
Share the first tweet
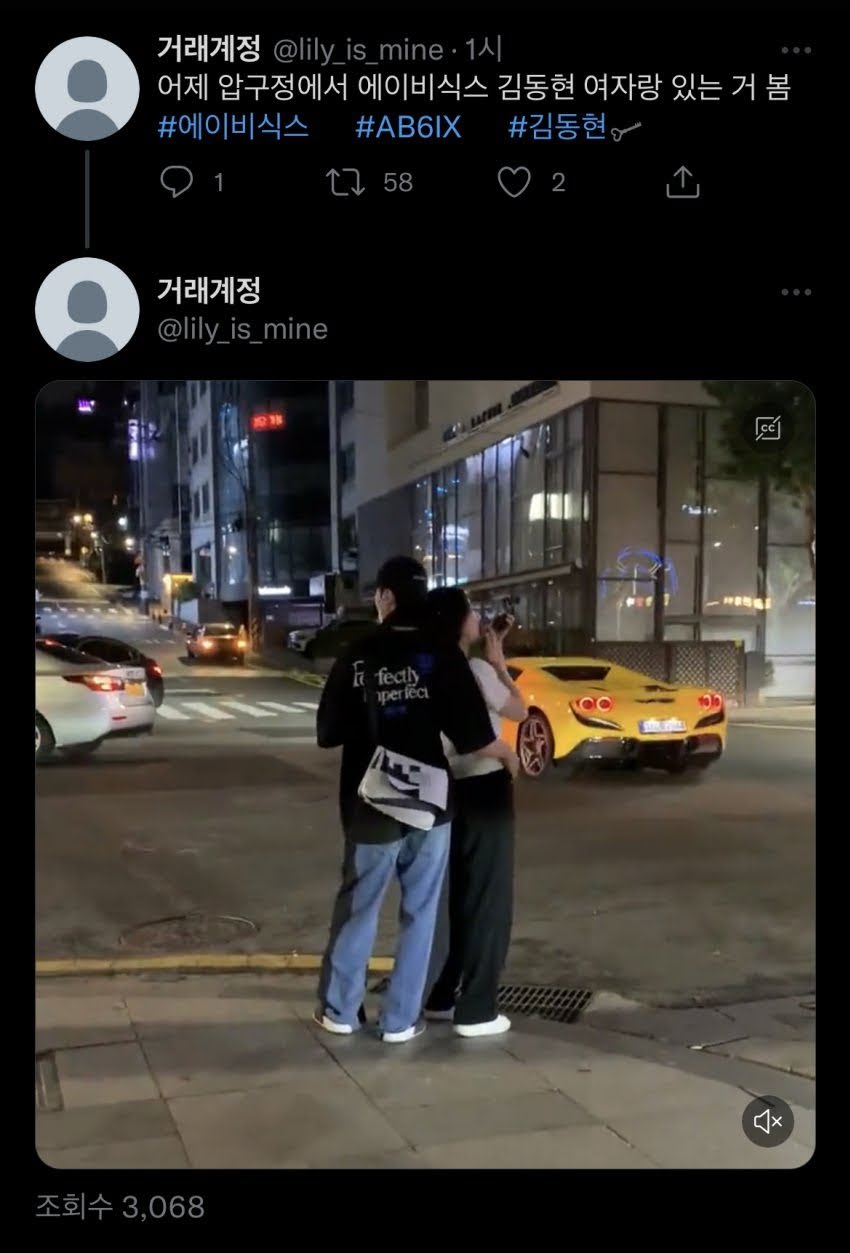pyautogui.click(x=682, y=182)
